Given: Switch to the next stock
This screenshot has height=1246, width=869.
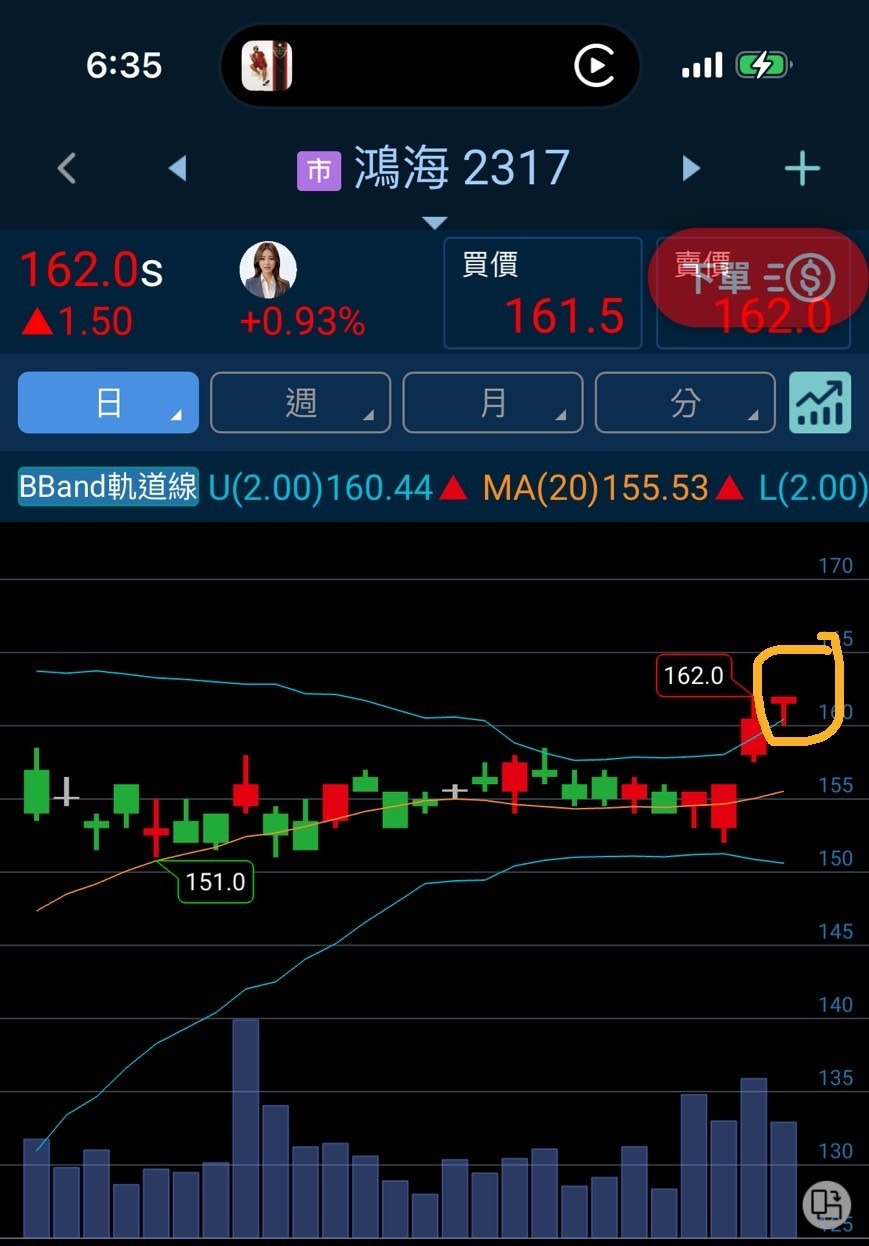Looking at the screenshot, I should tap(691, 168).
